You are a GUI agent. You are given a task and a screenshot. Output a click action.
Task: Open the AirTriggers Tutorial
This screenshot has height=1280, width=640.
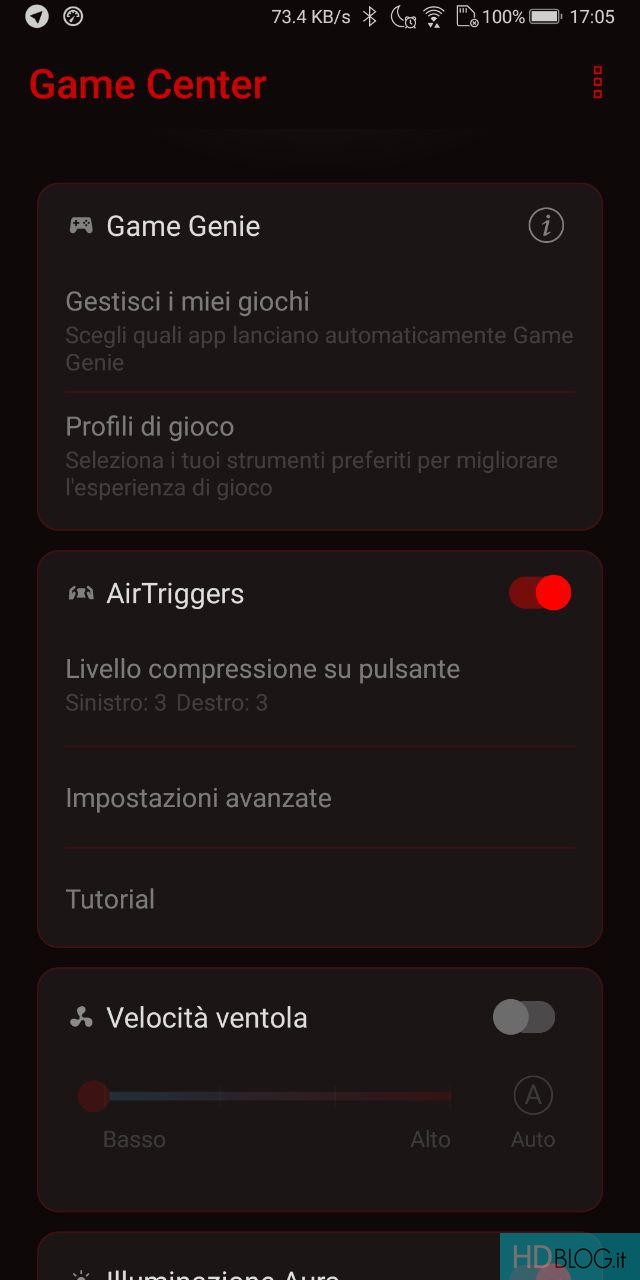pos(320,899)
